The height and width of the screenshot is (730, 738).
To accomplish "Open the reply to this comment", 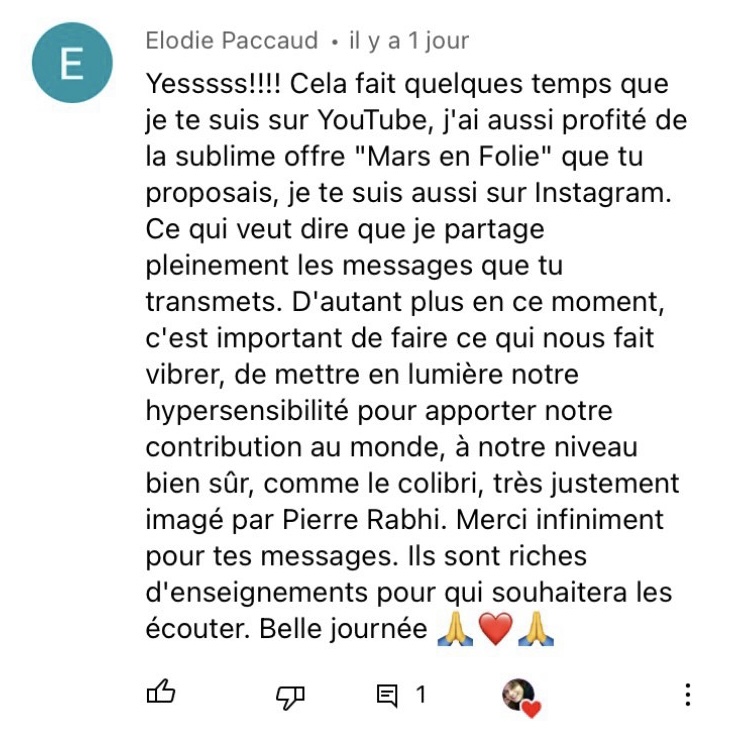I will click(x=400, y=694).
